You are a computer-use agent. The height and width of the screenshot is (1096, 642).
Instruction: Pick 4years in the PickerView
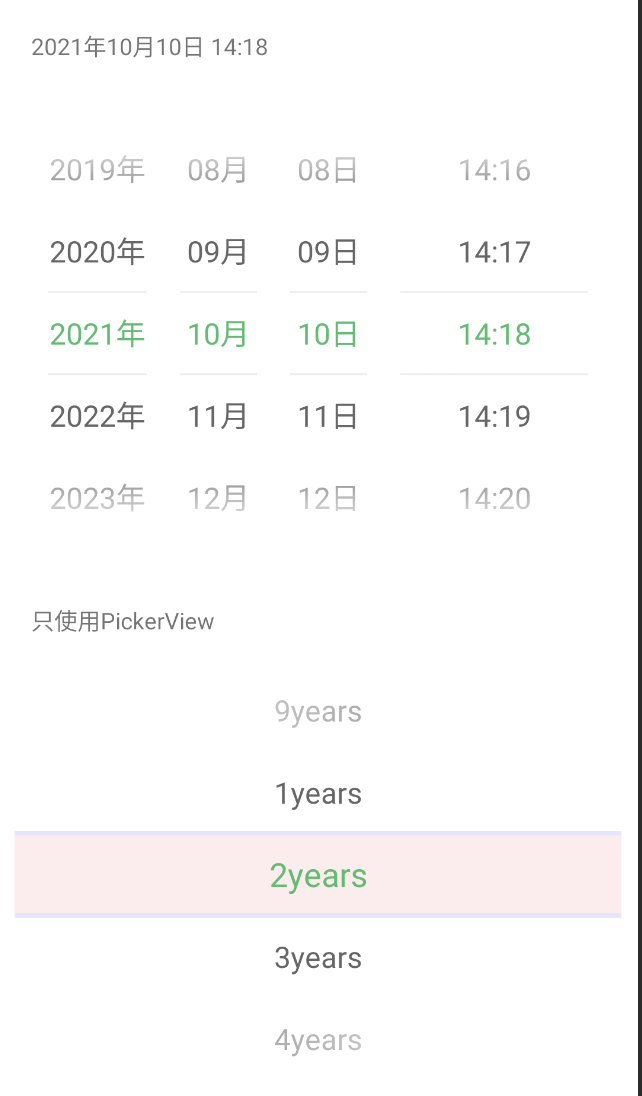[x=318, y=1040]
